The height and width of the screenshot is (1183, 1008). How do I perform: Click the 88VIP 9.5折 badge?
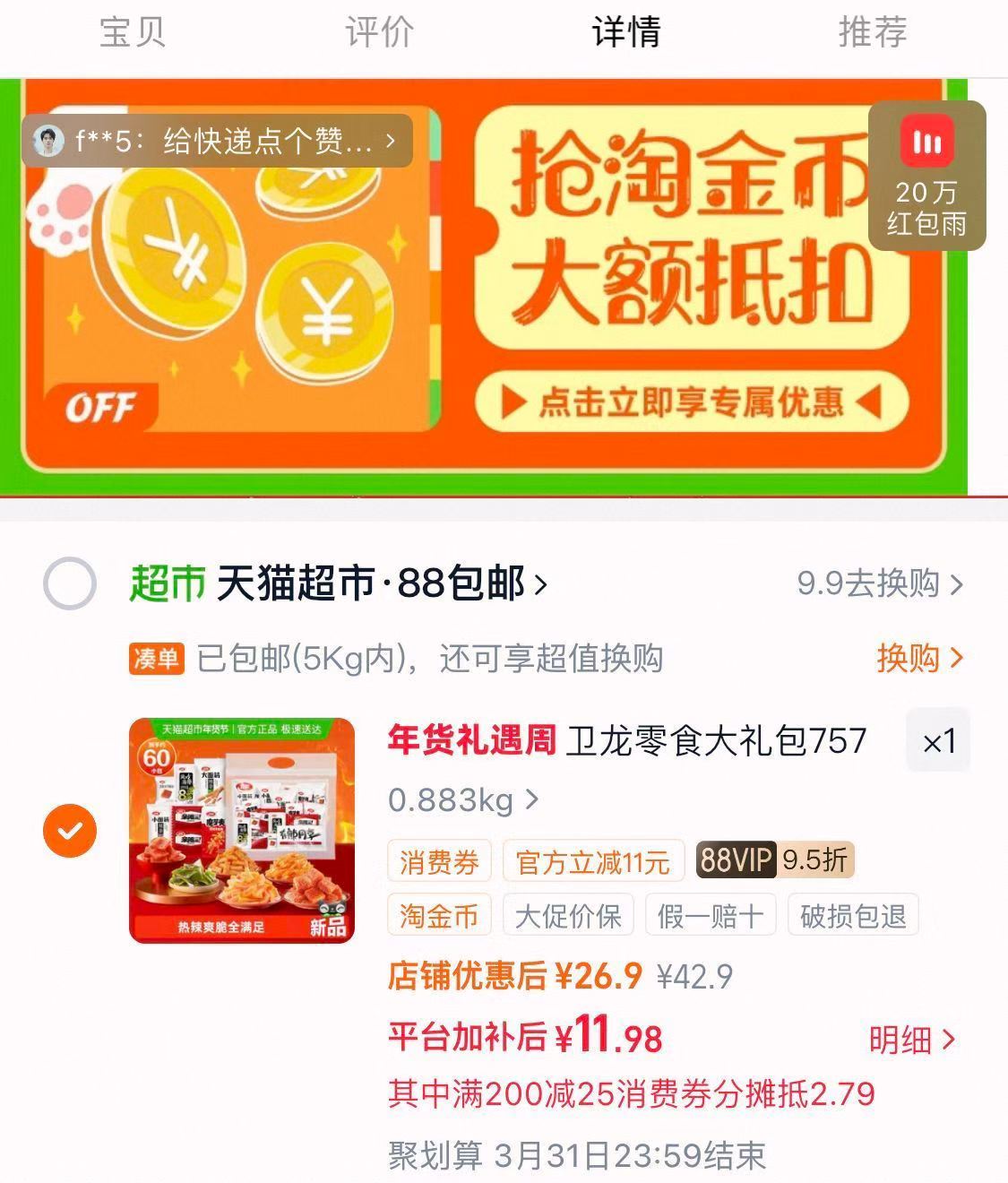775,860
